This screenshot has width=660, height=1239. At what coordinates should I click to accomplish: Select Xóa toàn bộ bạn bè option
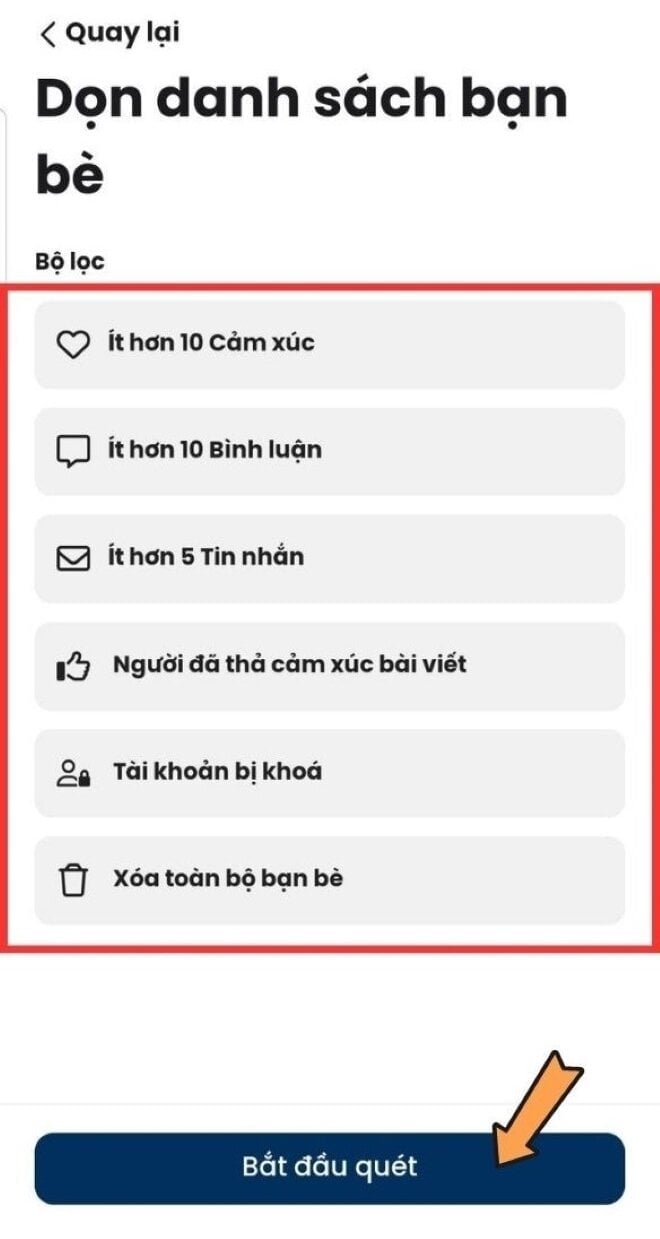pos(329,880)
